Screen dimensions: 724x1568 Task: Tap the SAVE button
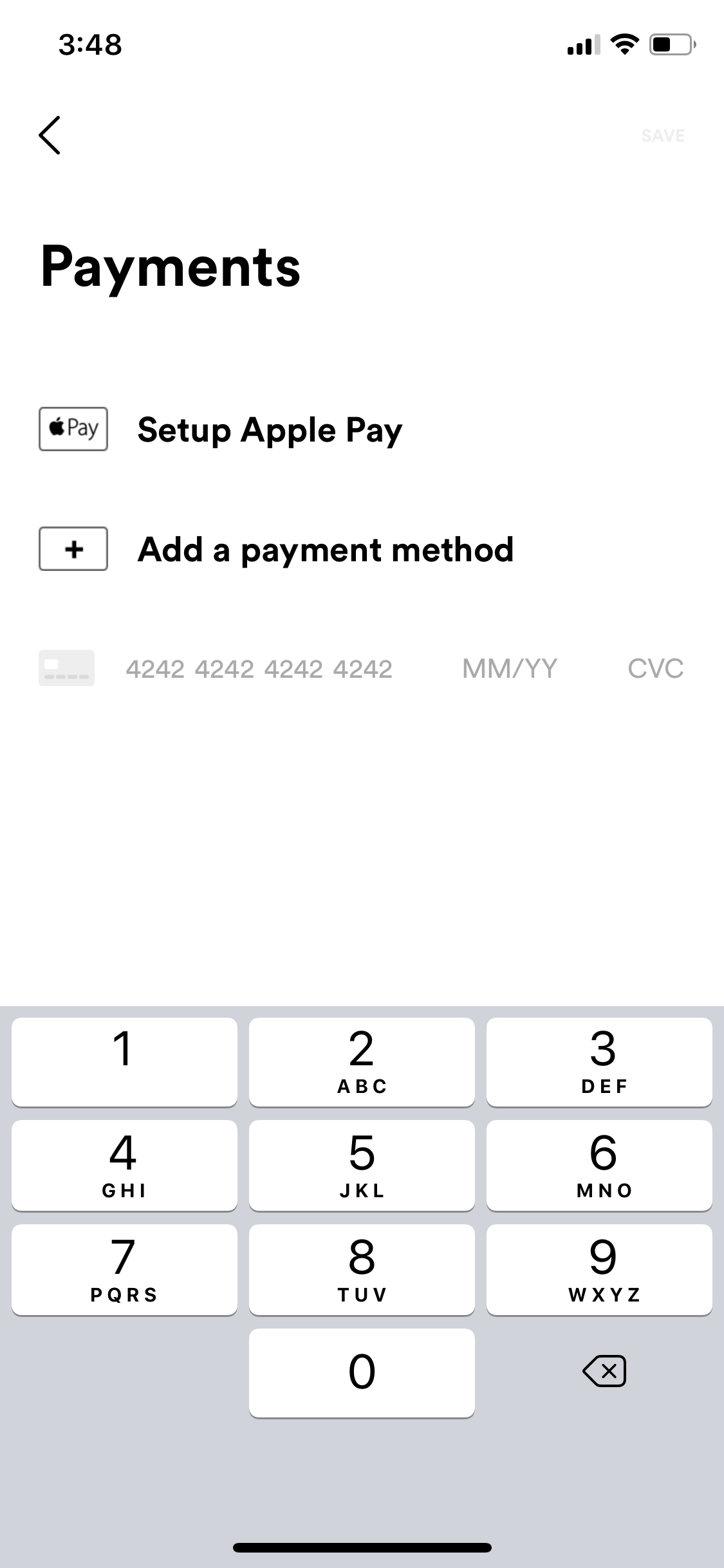point(663,136)
